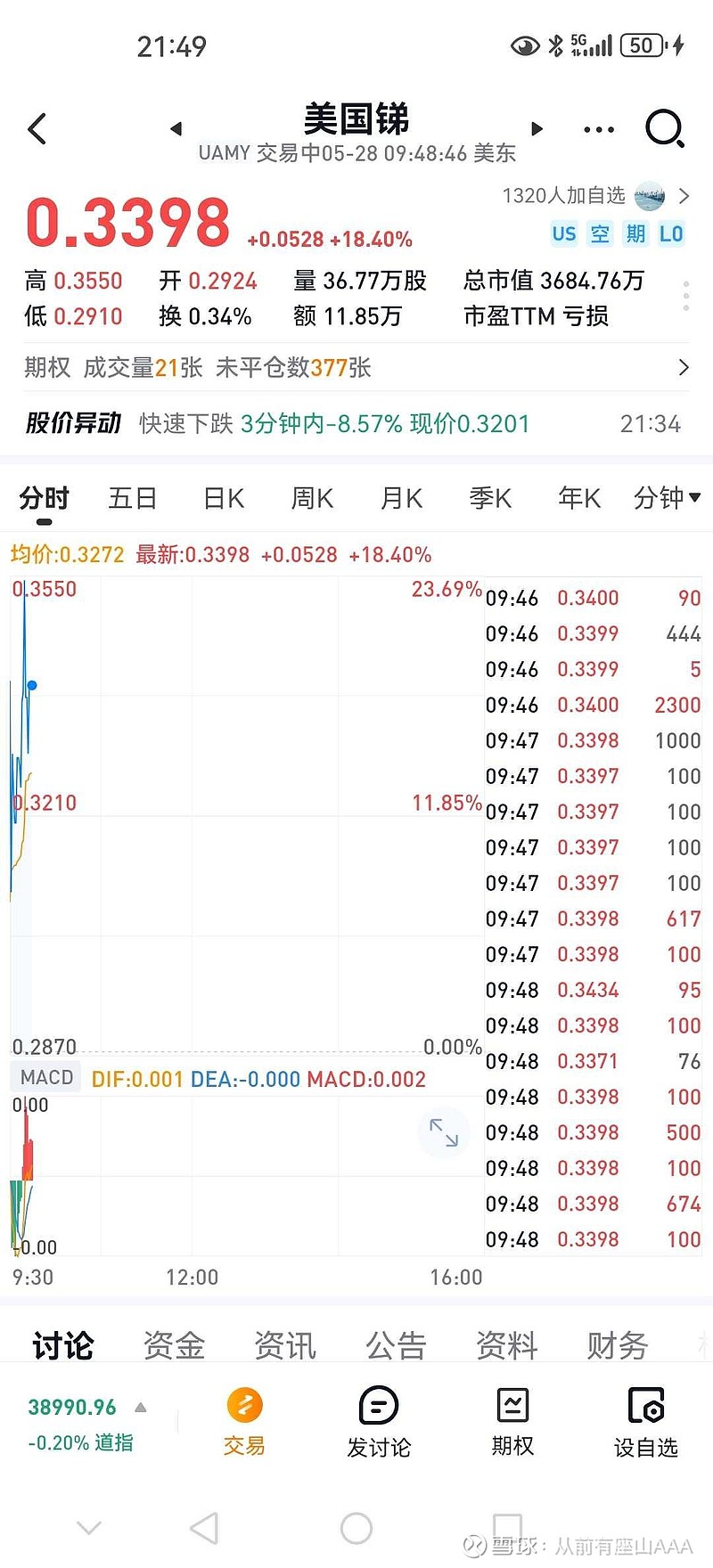The image size is (713, 1568).
Task: Go to previous stock with left triangle
Action: pos(175,128)
